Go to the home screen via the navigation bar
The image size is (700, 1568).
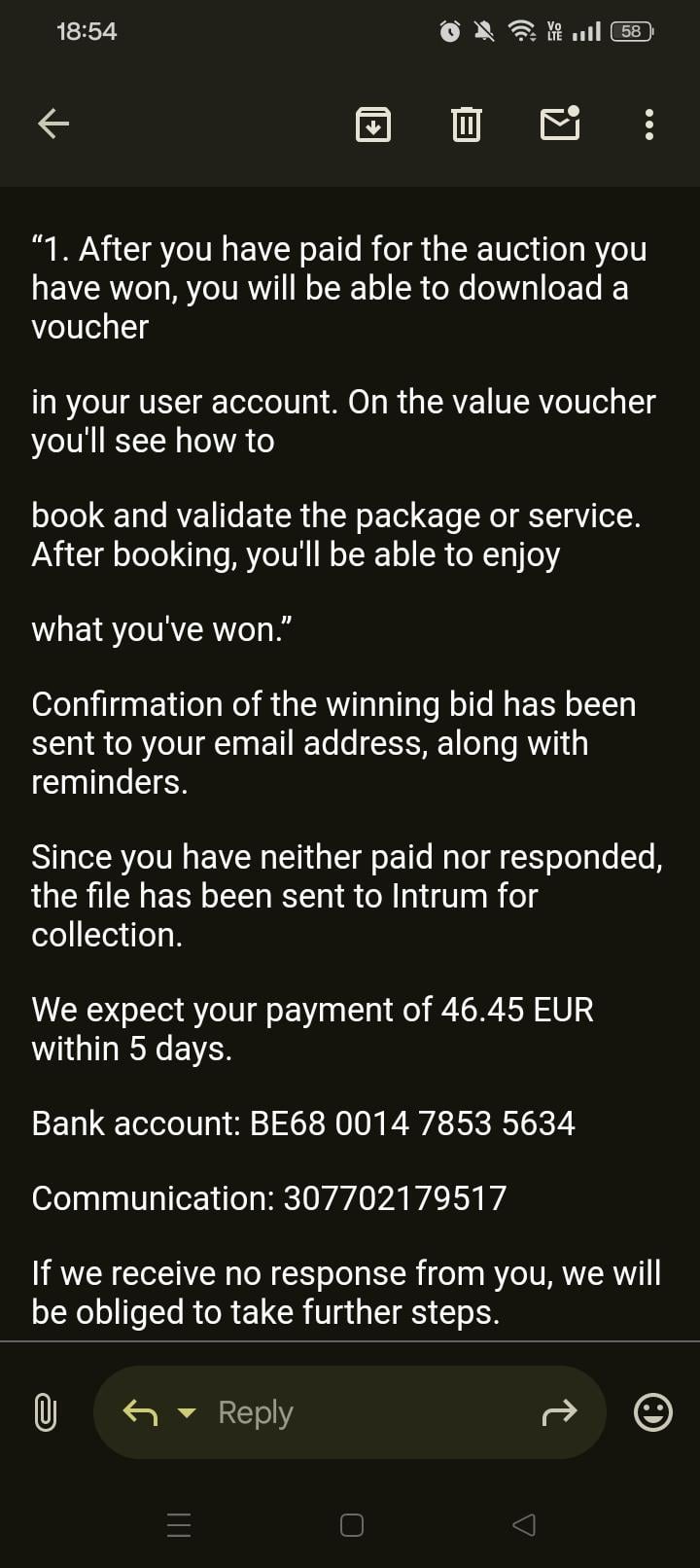pos(352,1524)
